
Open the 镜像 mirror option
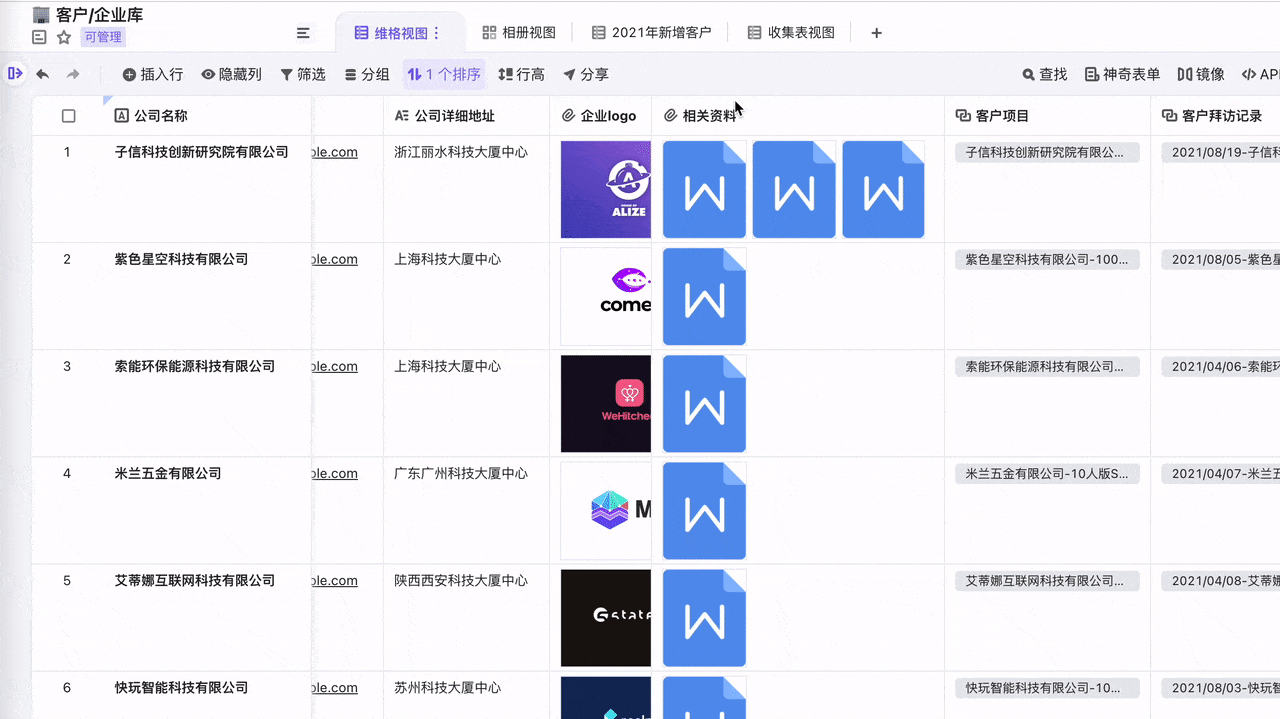coord(1201,74)
